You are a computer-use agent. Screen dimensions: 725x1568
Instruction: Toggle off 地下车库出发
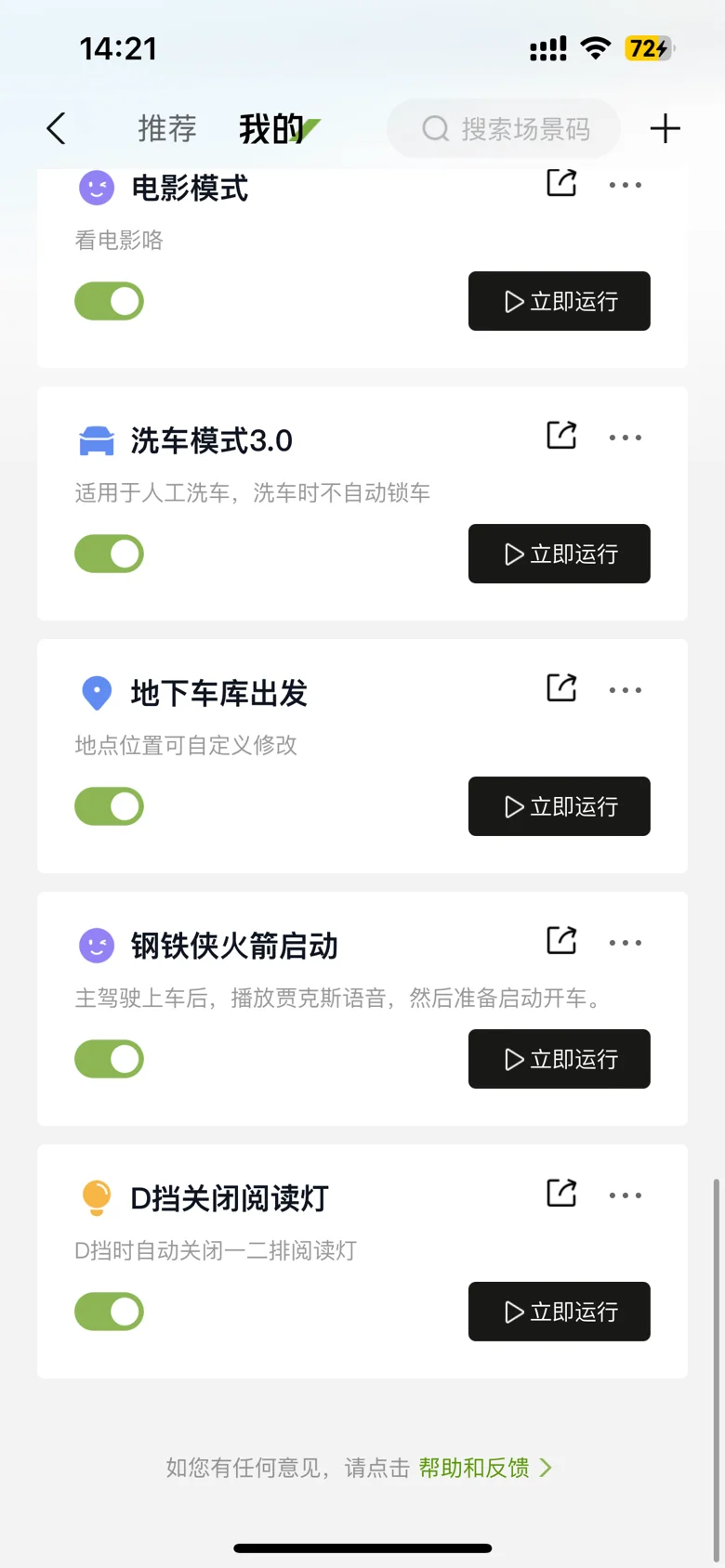(110, 807)
